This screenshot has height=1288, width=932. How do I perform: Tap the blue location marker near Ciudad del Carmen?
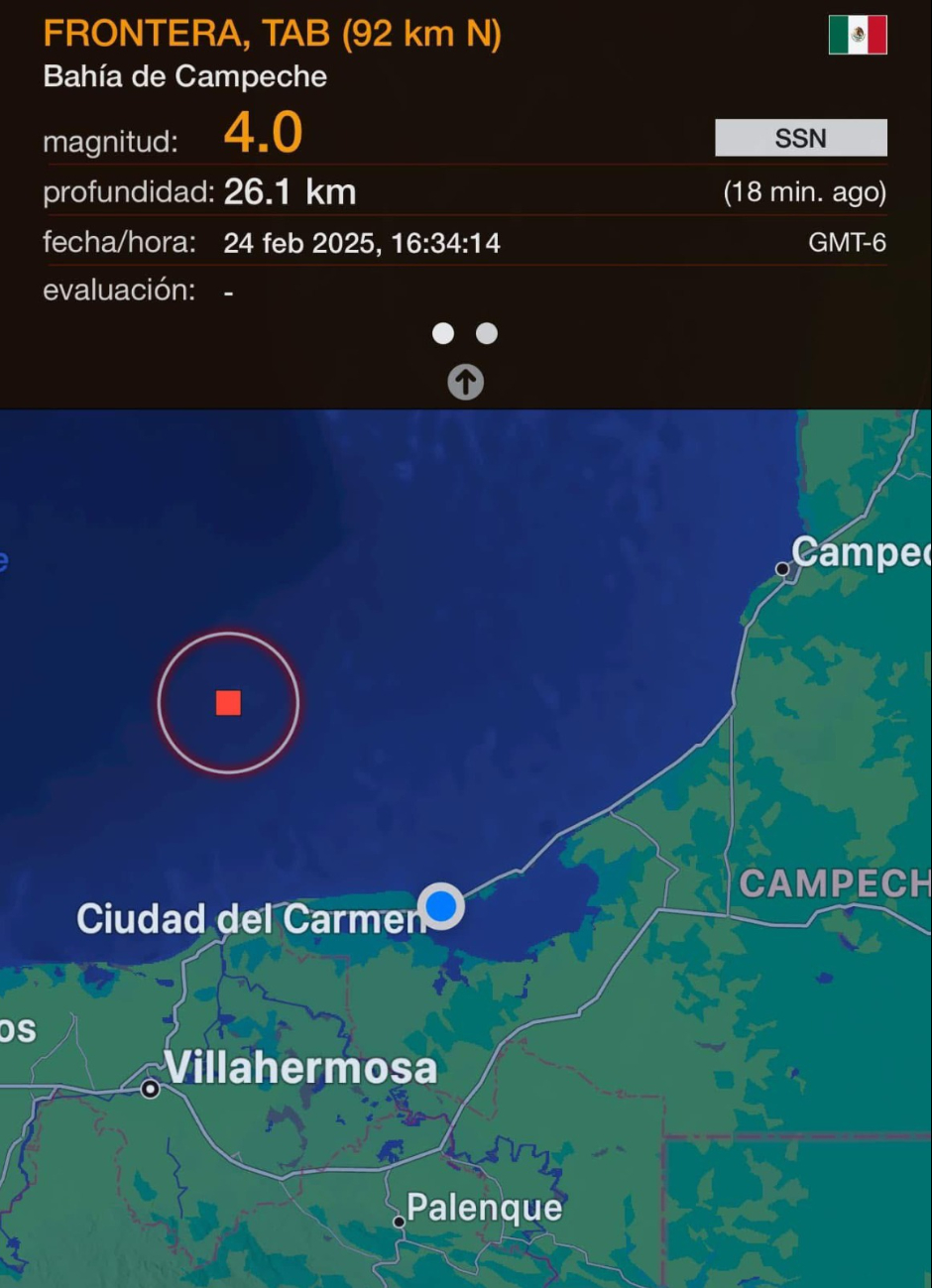(x=441, y=905)
